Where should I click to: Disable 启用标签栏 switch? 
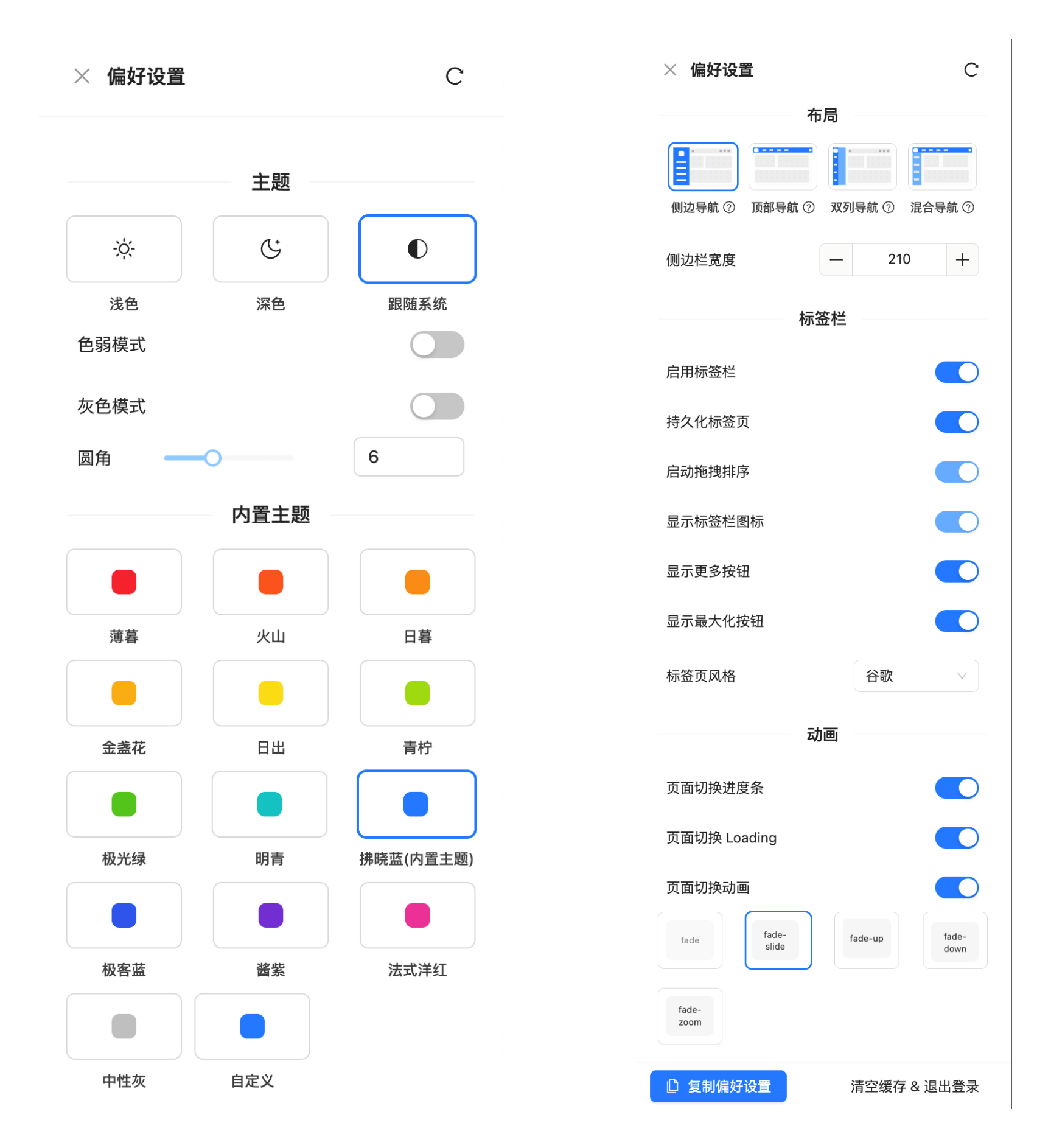tap(956, 372)
